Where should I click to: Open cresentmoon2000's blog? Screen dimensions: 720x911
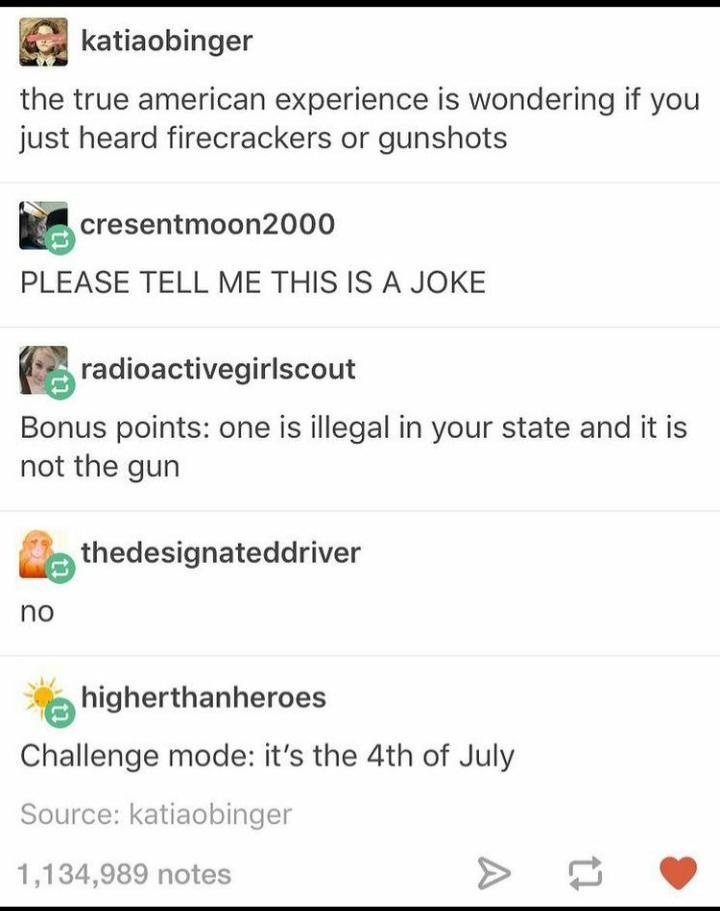[x=207, y=225]
